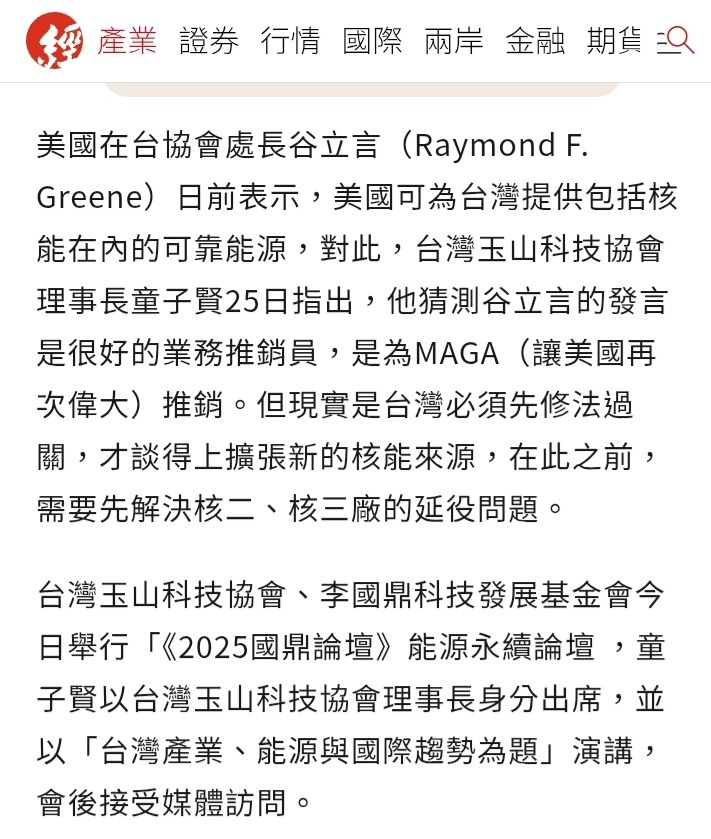Switch to the 國際 section
This screenshot has height=839, width=711.
[372, 42]
